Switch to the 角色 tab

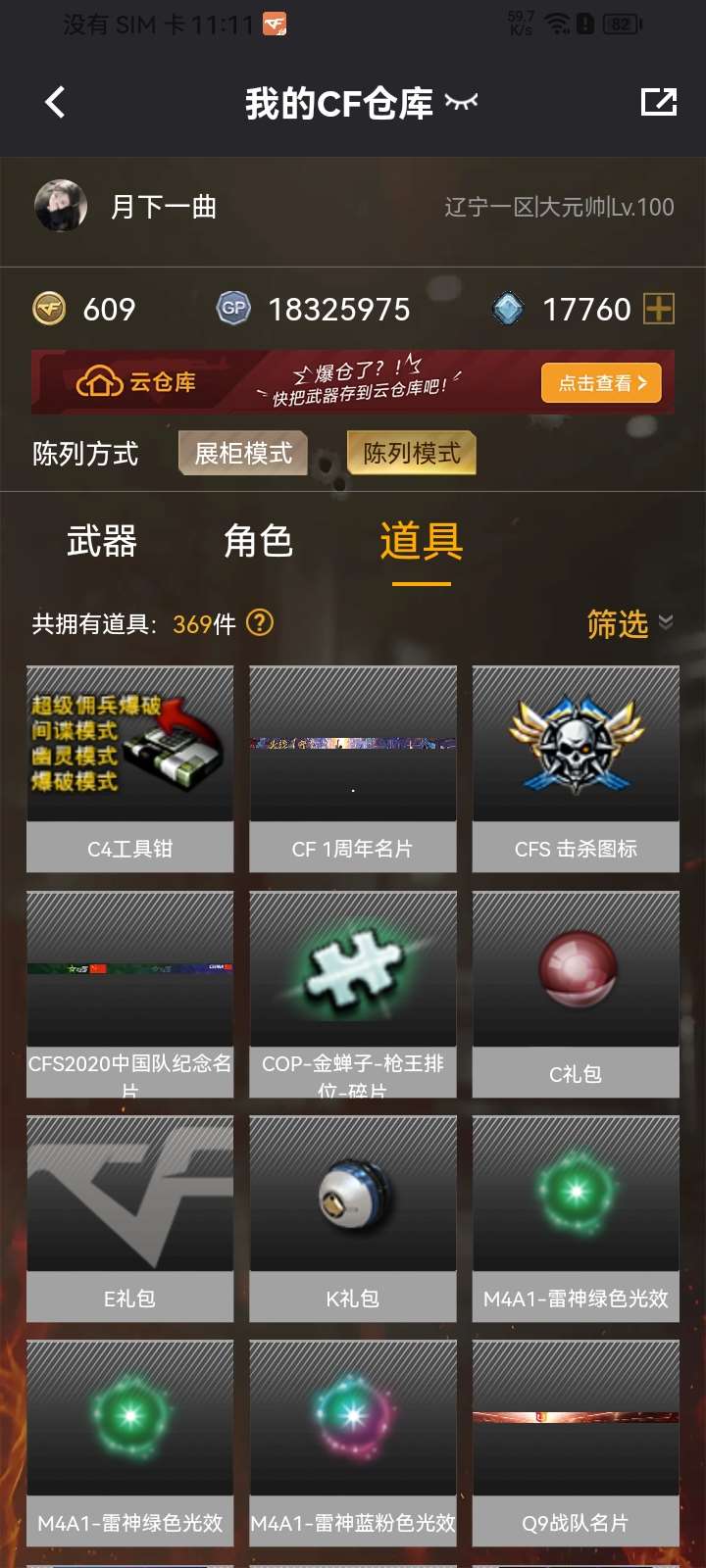tap(258, 541)
